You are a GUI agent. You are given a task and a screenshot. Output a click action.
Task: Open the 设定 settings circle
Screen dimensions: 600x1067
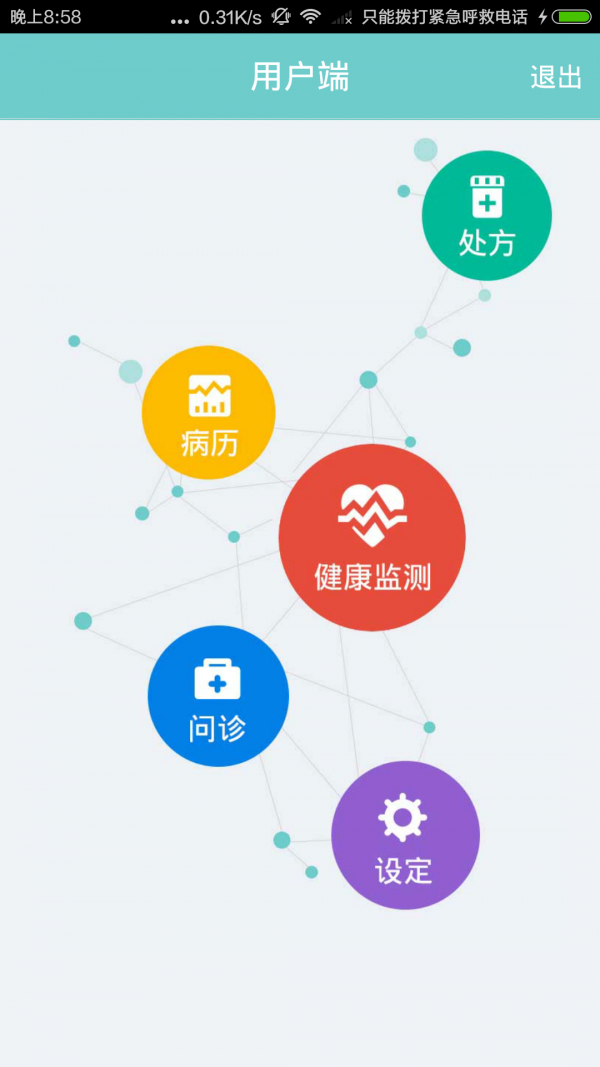[405, 835]
